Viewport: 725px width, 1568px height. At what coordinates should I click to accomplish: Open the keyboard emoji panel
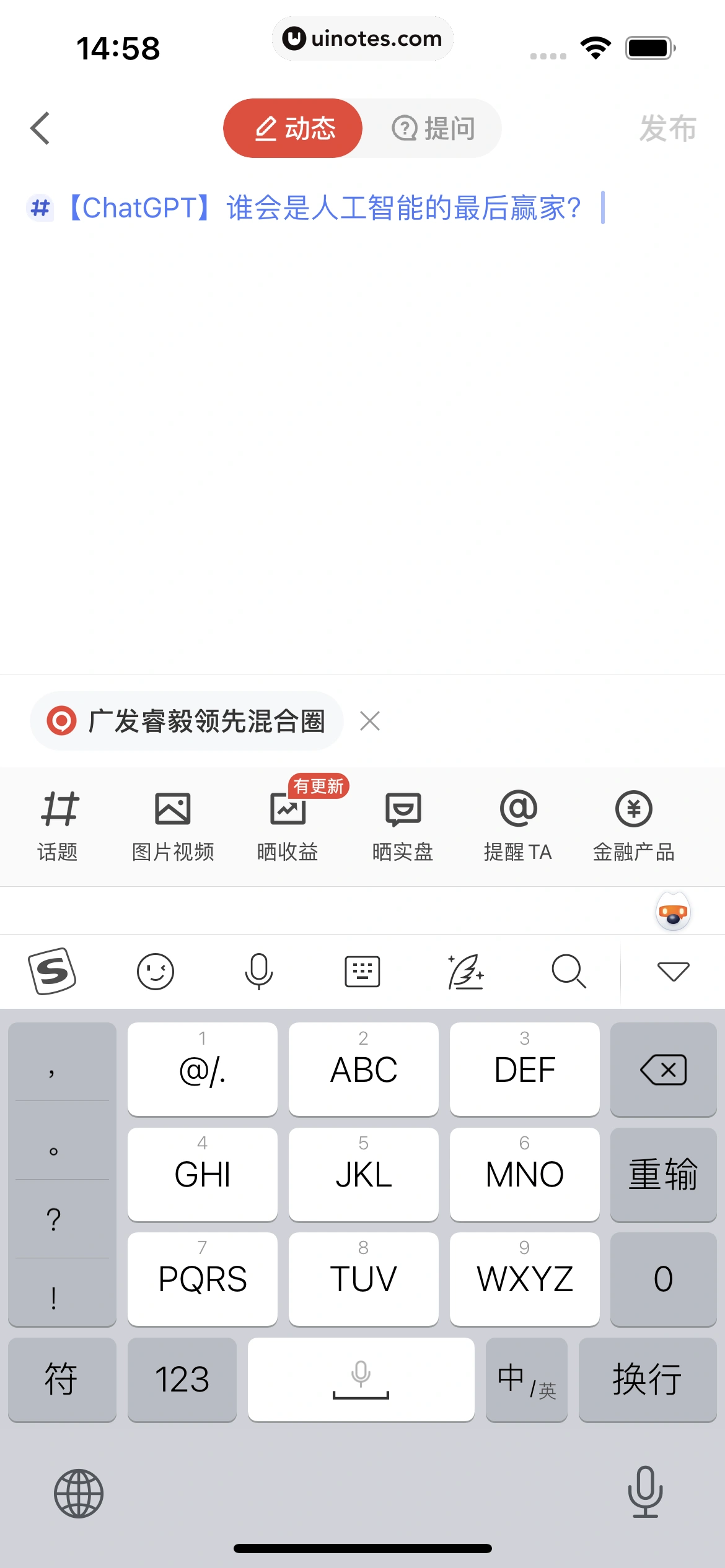pos(155,971)
